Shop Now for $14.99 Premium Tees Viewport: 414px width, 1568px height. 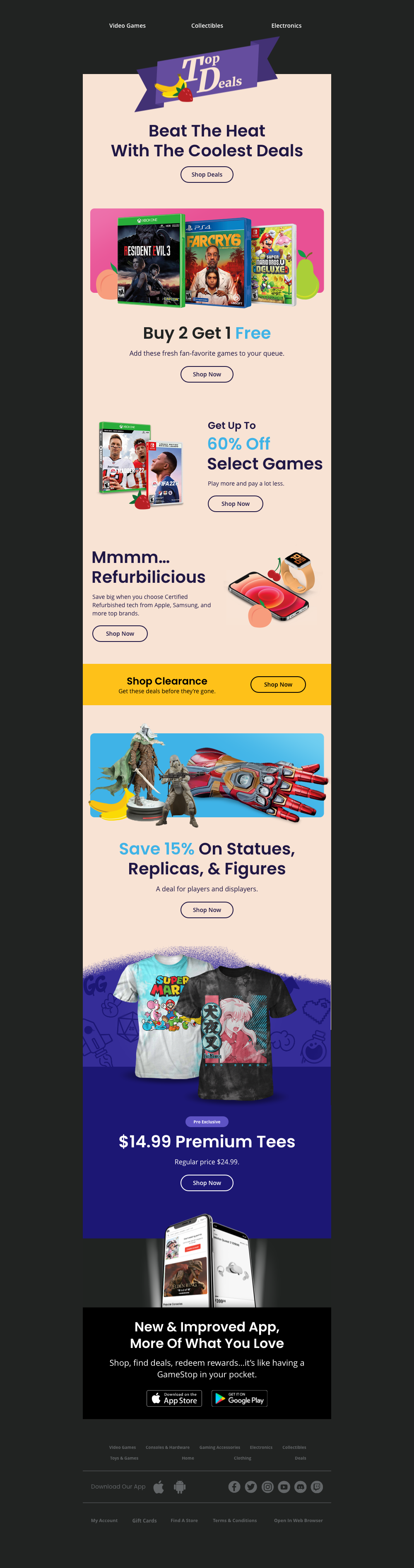[x=207, y=1183]
